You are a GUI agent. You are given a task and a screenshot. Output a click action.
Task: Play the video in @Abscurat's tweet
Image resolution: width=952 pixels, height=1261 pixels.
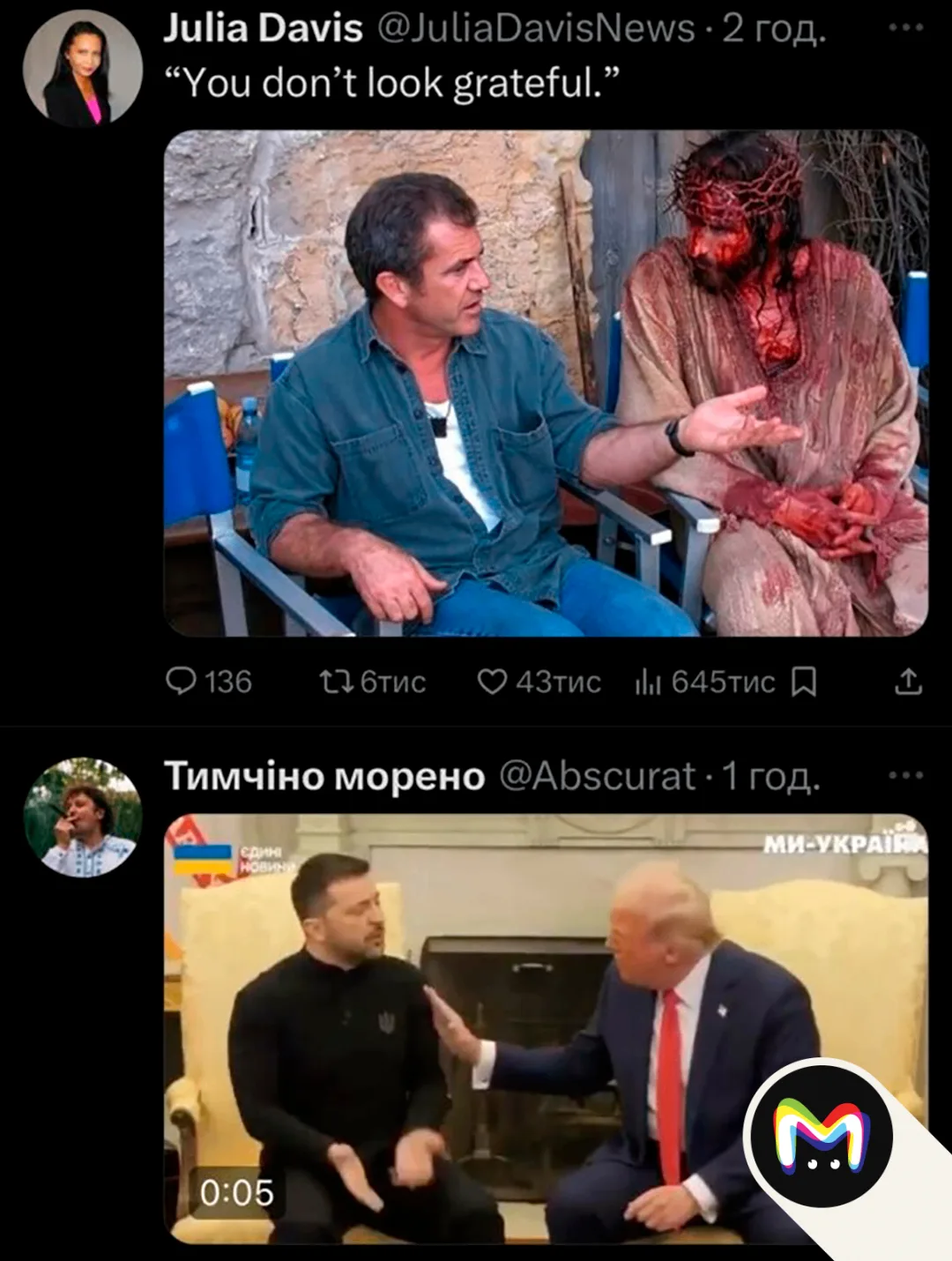coord(546,1027)
